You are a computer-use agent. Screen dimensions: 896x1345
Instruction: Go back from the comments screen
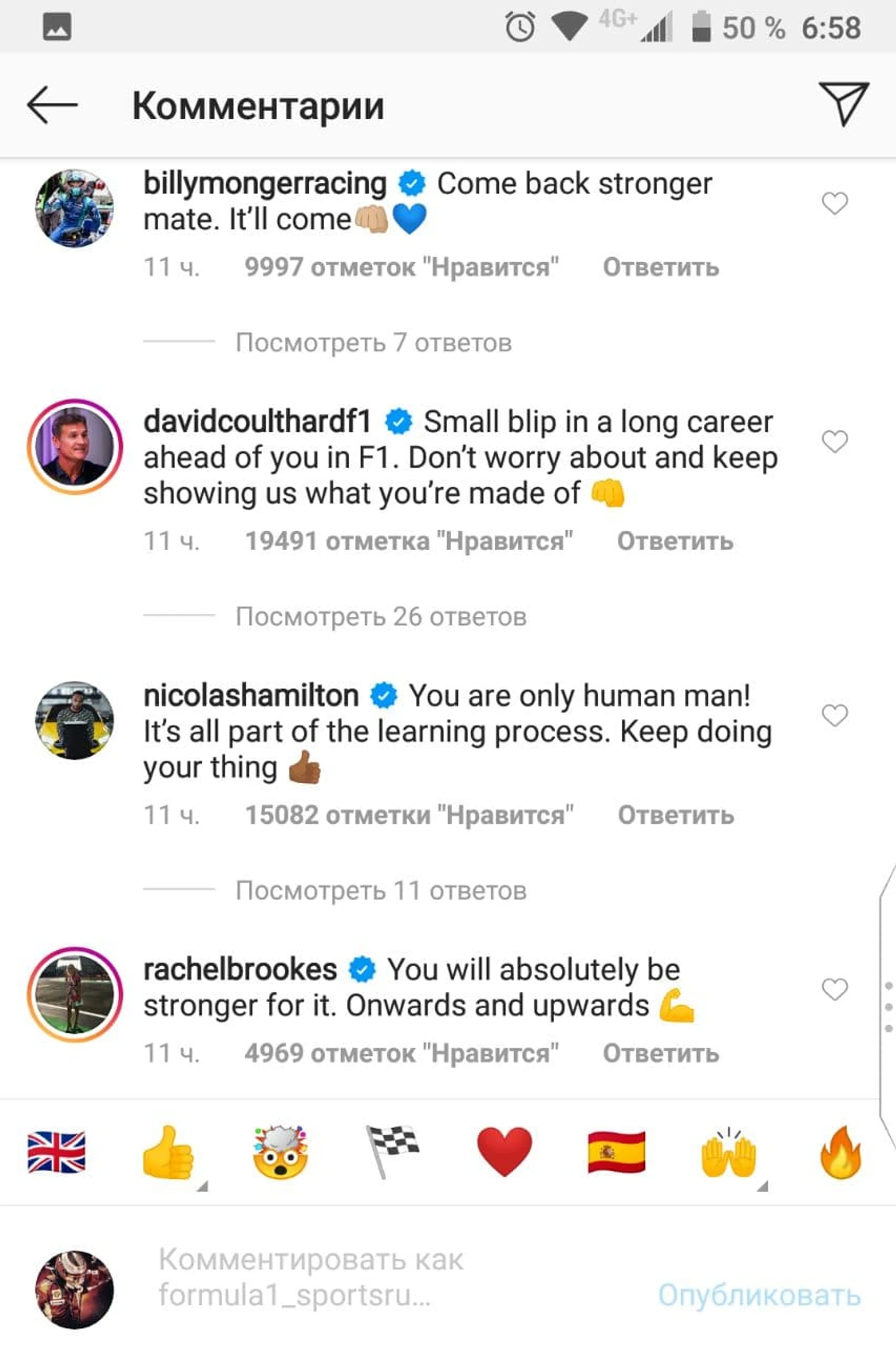point(52,106)
